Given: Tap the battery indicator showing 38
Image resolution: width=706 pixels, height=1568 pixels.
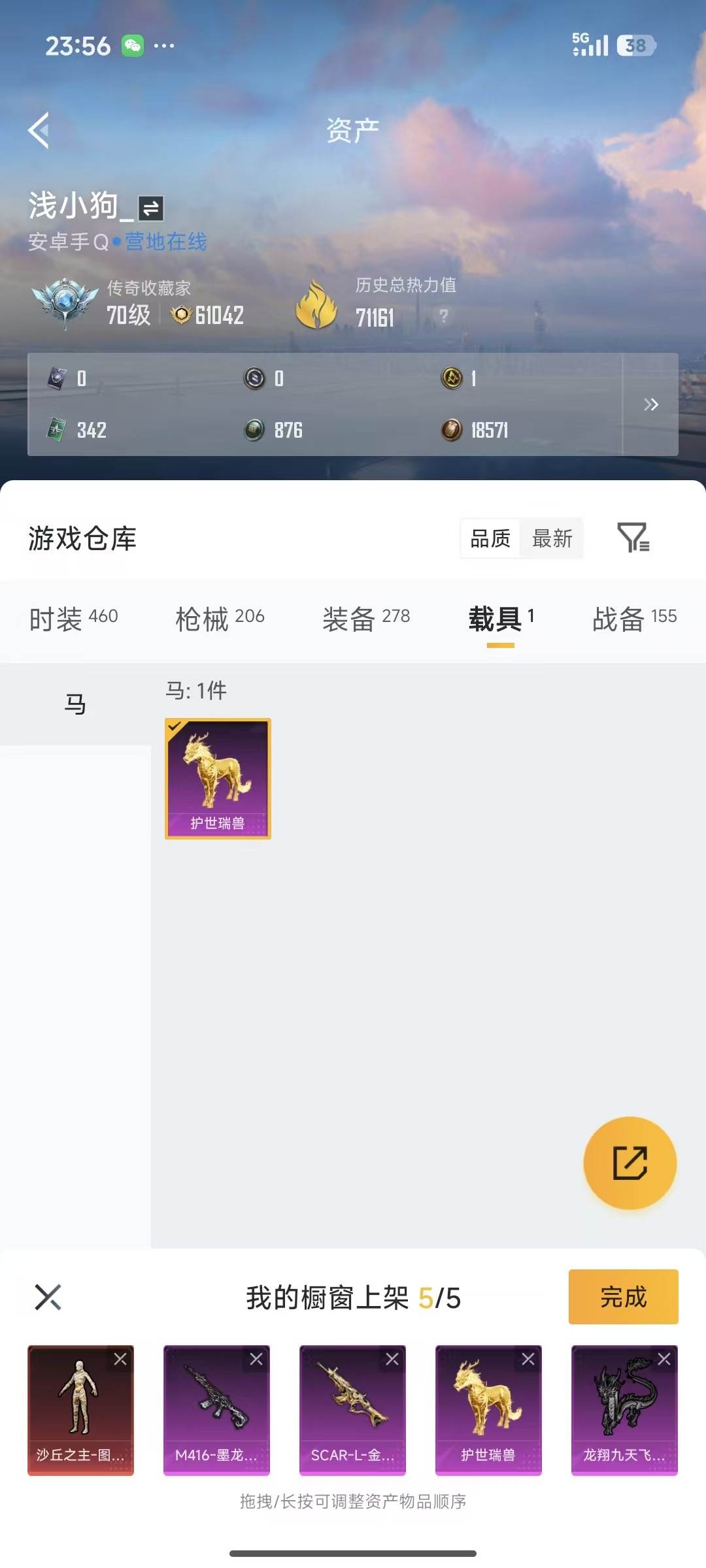Looking at the screenshot, I should [637, 44].
